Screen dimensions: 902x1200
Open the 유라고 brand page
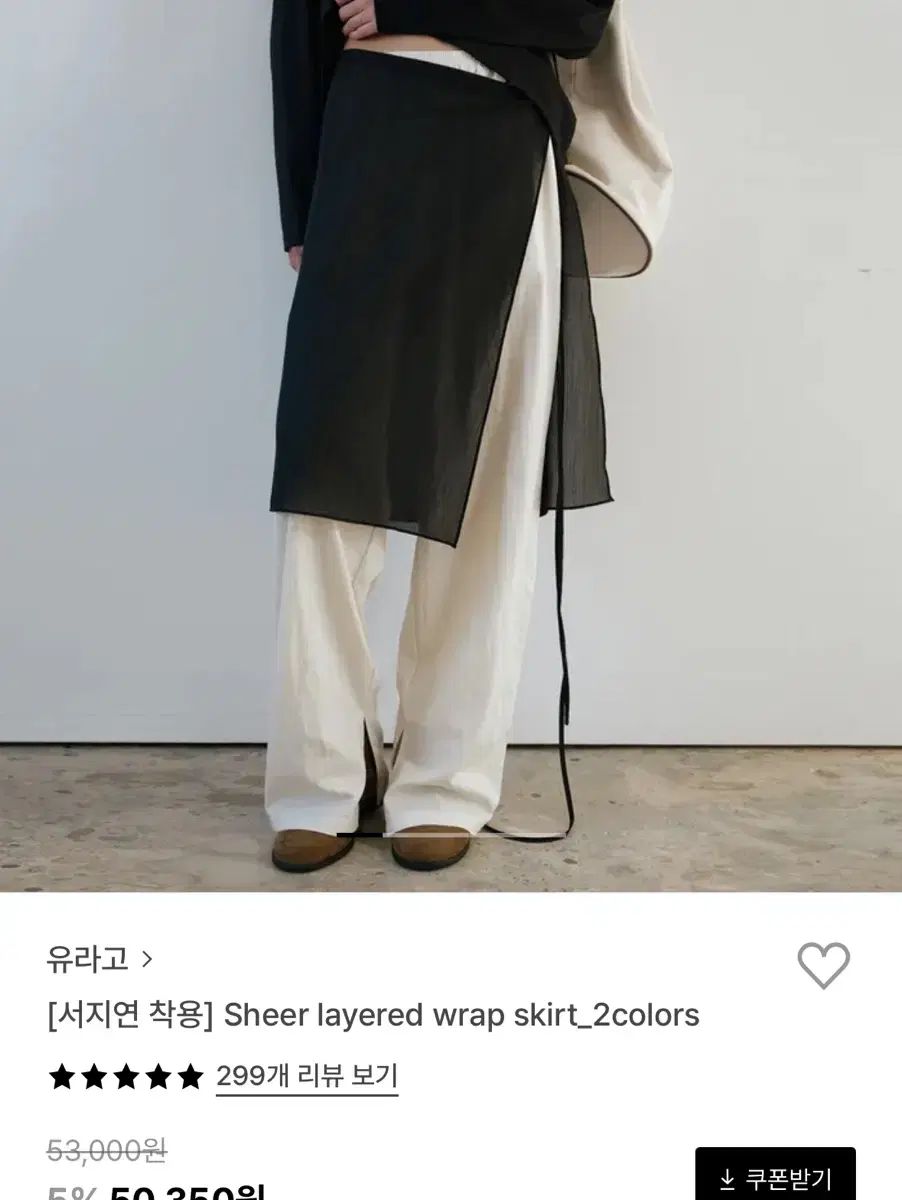tap(99, 960)
